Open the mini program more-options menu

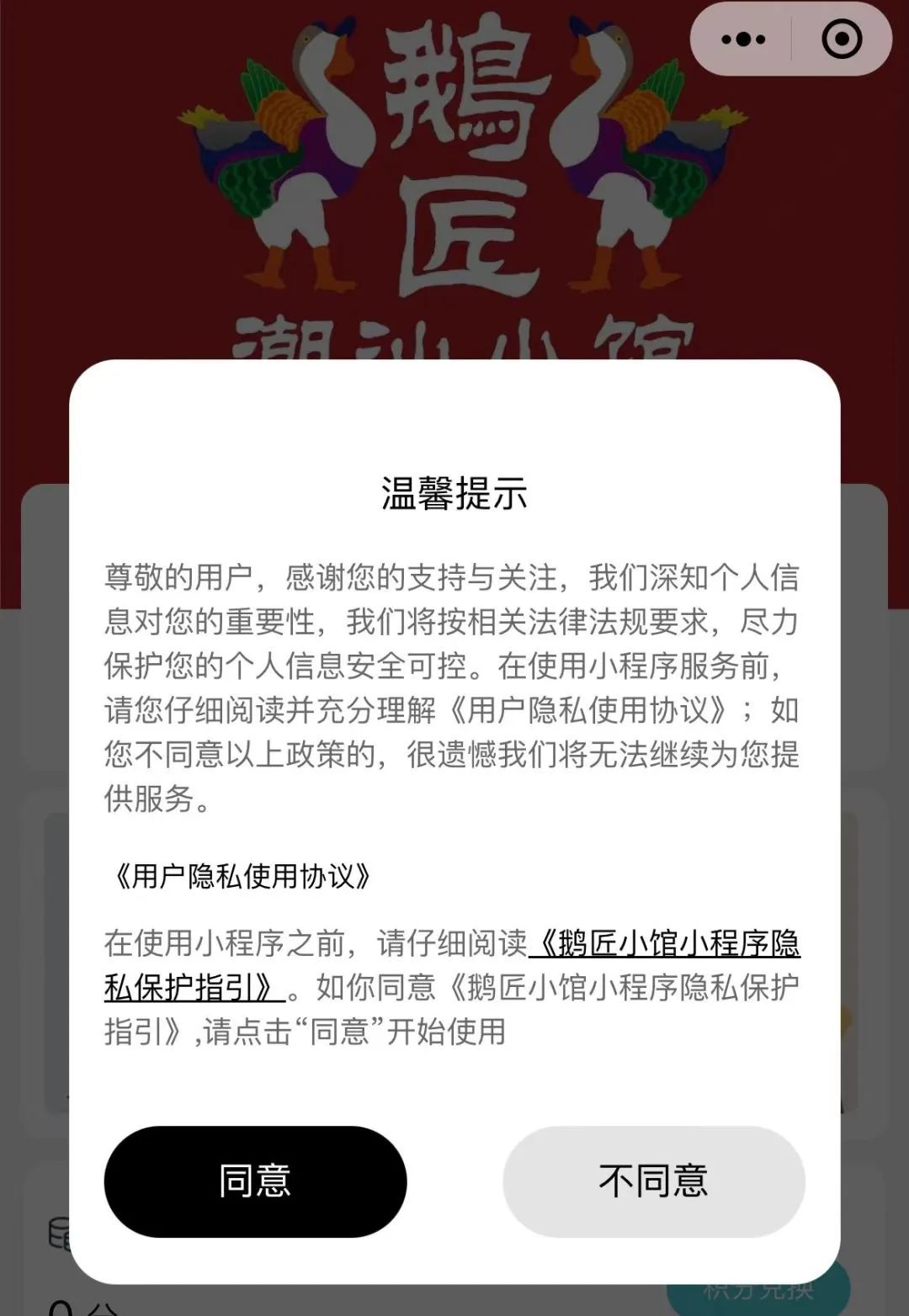744,40
